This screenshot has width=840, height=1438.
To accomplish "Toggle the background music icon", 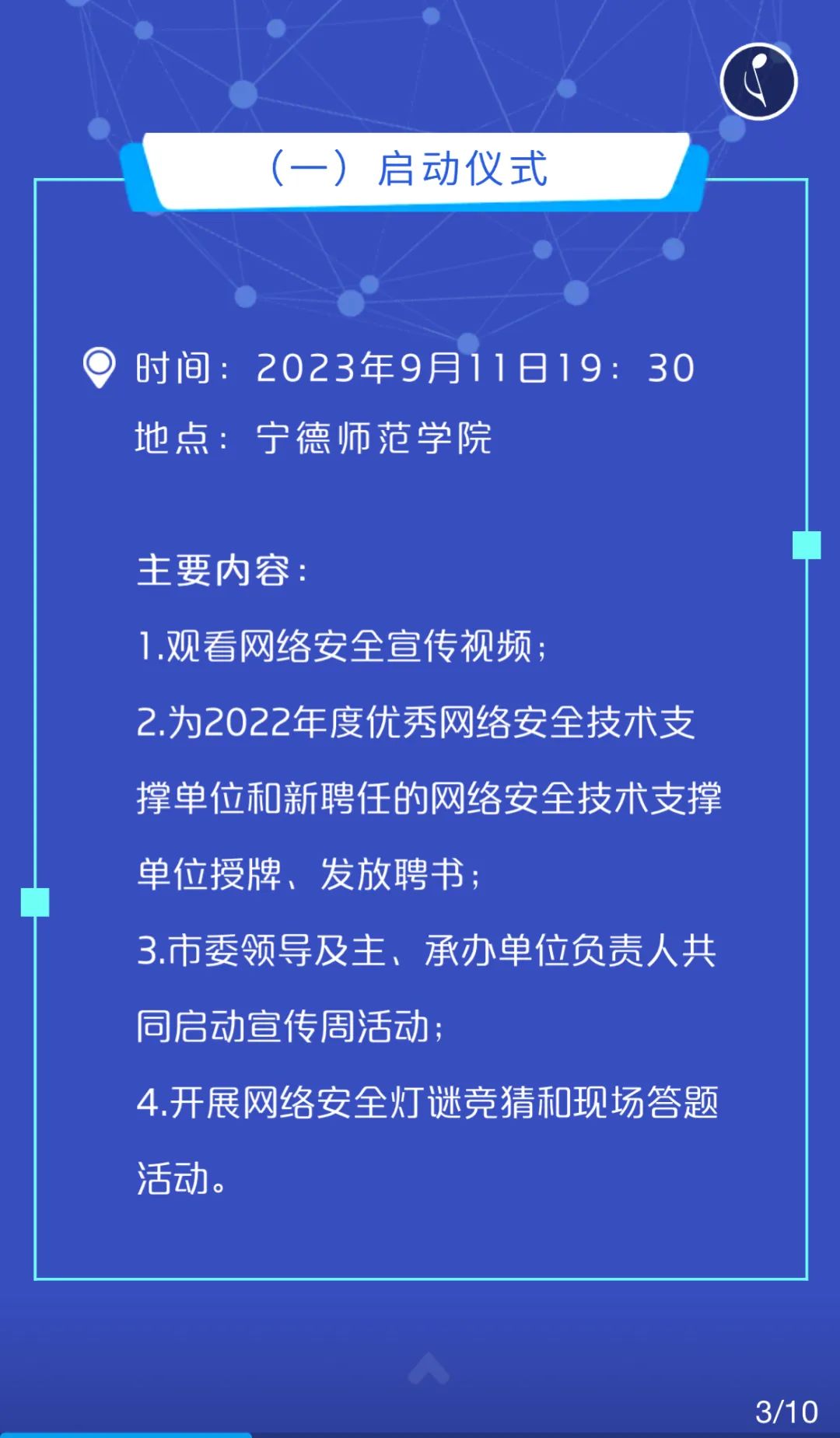I will tap(758, 82).
